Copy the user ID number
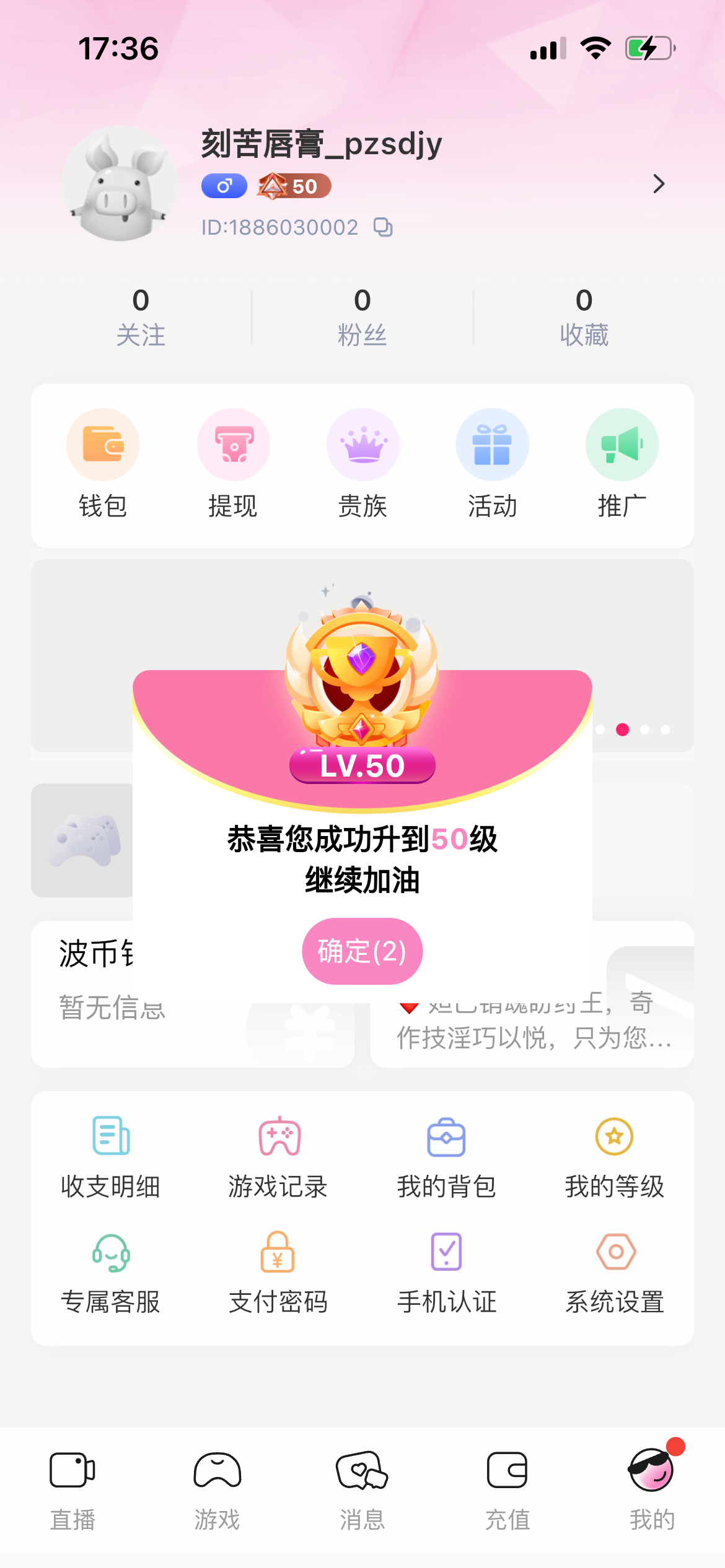This screenshot has height=1568, width=725. pyautogui.click(x=384, y=227)
